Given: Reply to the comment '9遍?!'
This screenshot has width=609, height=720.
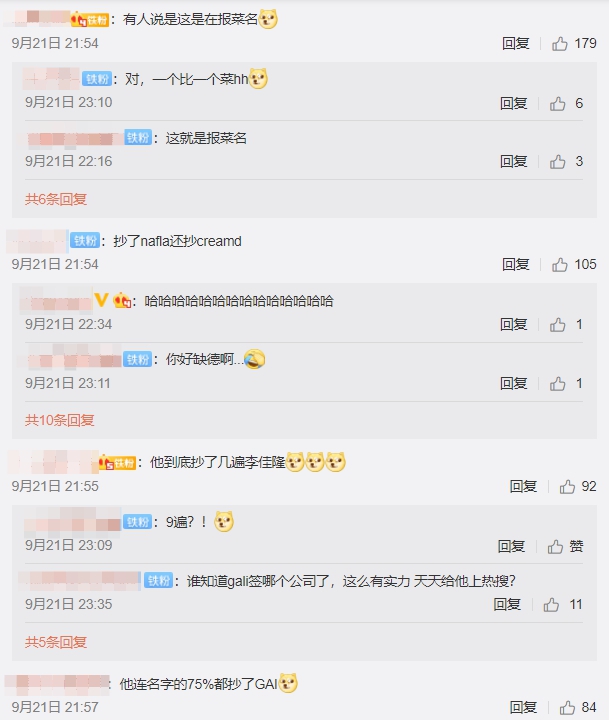Looking at the screenshot, I should (511, 546).
